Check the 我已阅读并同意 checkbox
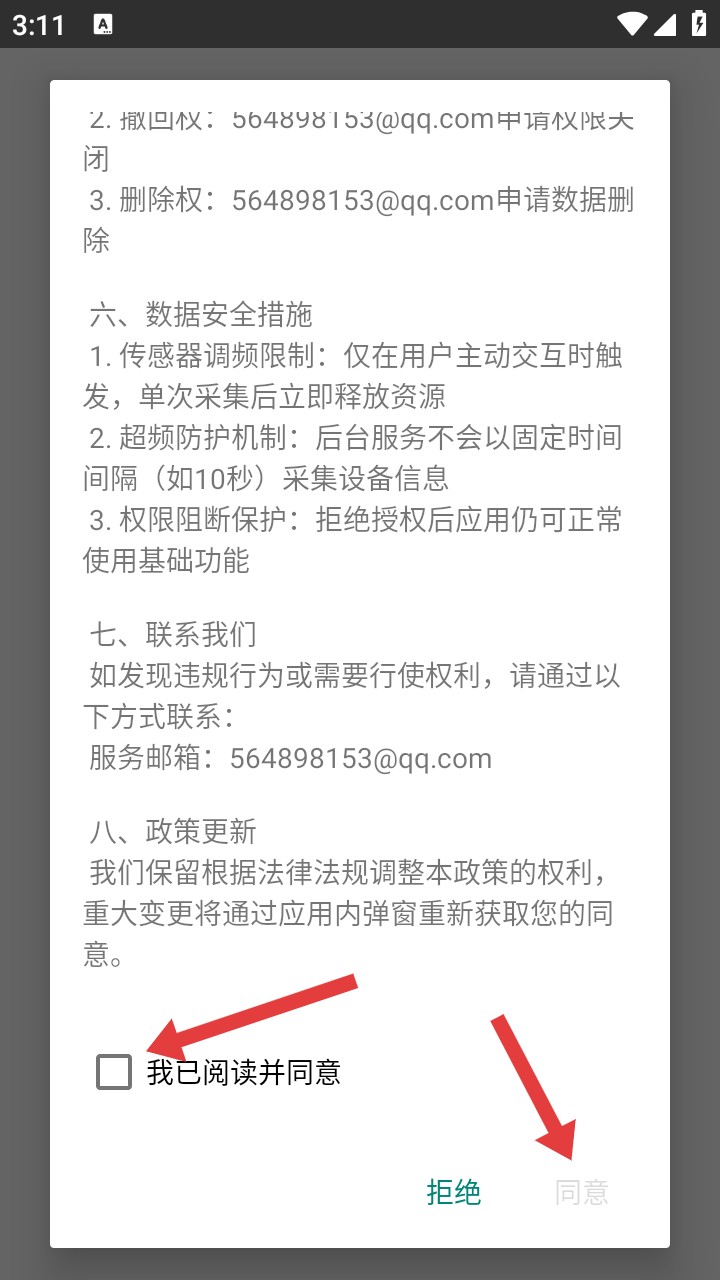 114,1072
